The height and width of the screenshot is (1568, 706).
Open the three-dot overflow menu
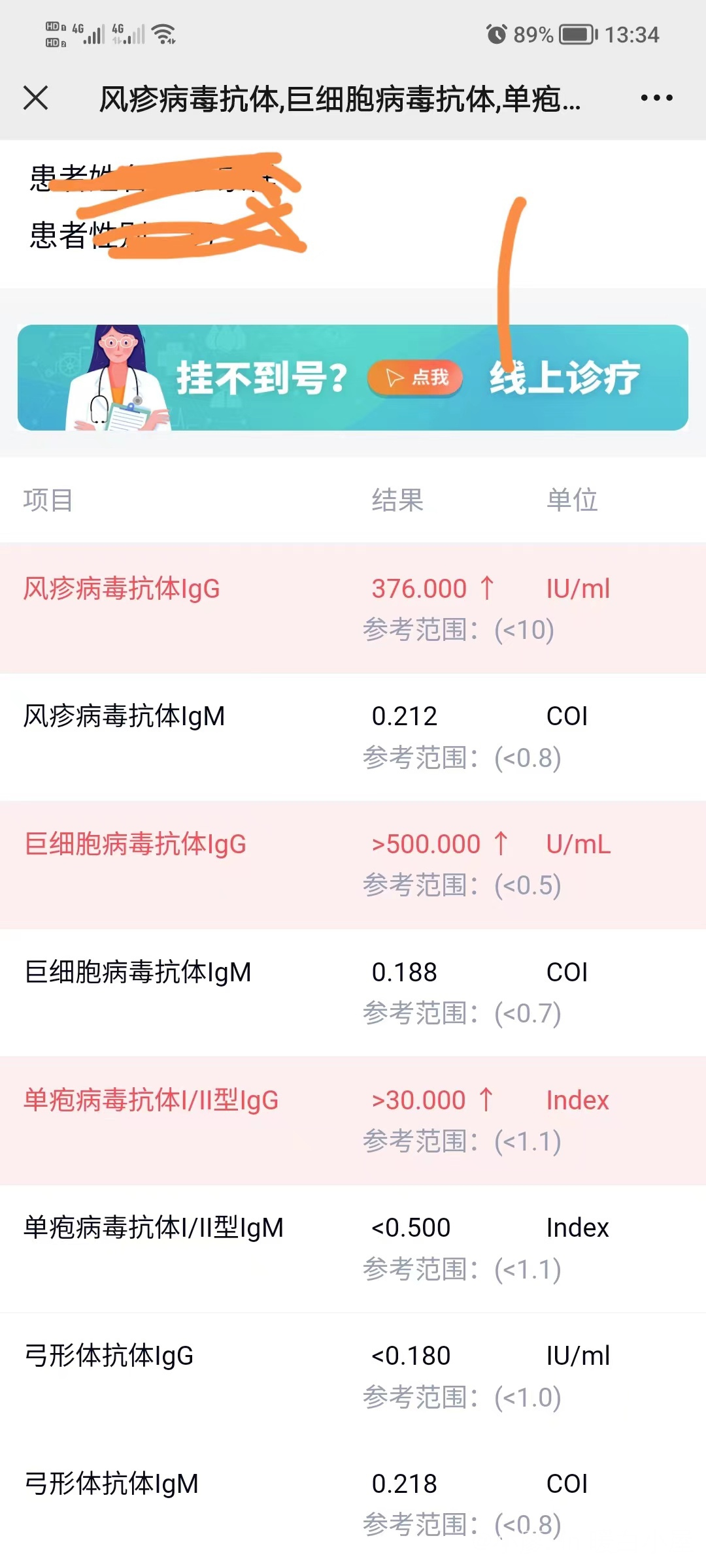coord(656,98)
